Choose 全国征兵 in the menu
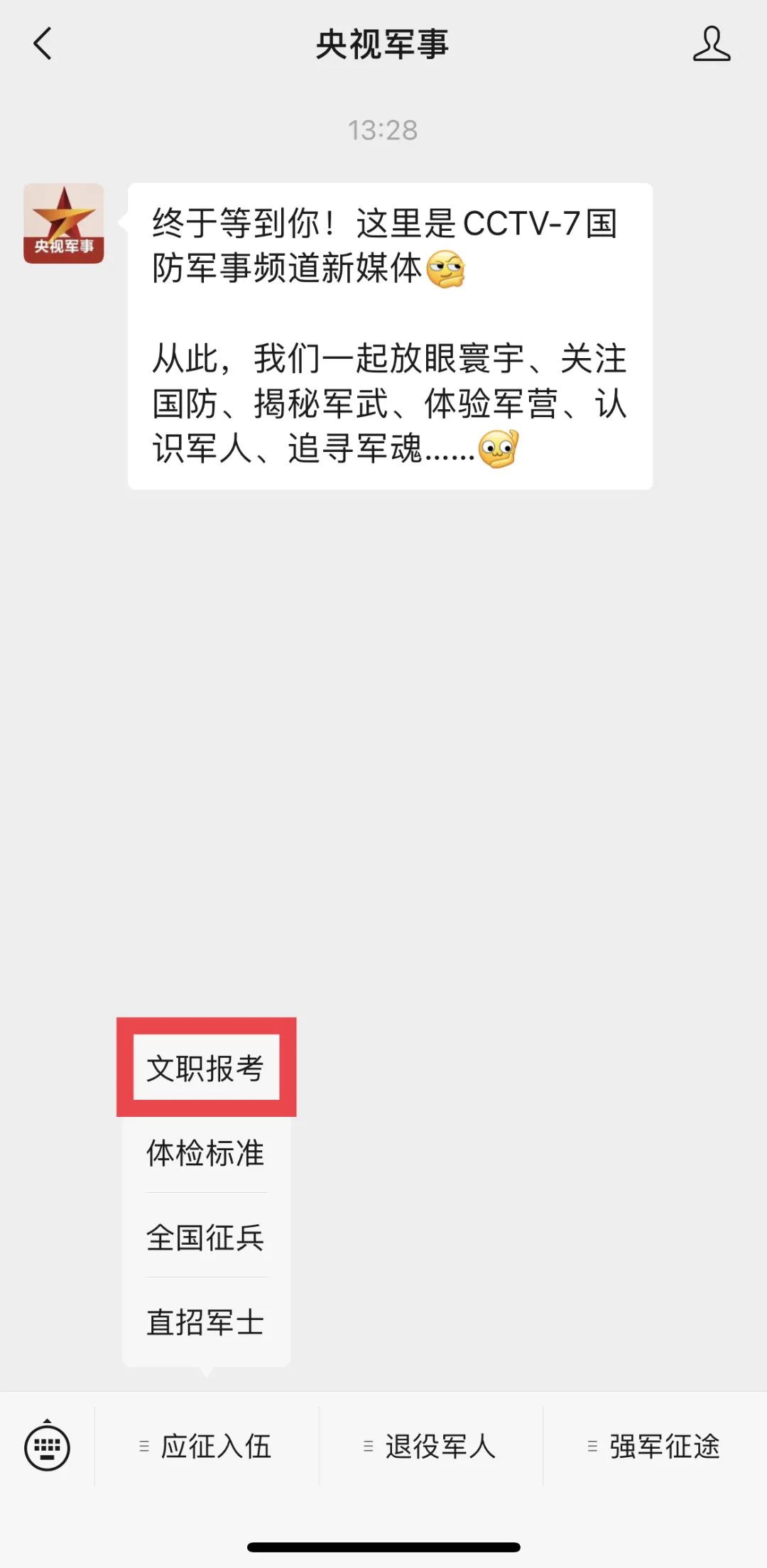The height and width of the screenshot is (1568, 767). coord(206,1237)
